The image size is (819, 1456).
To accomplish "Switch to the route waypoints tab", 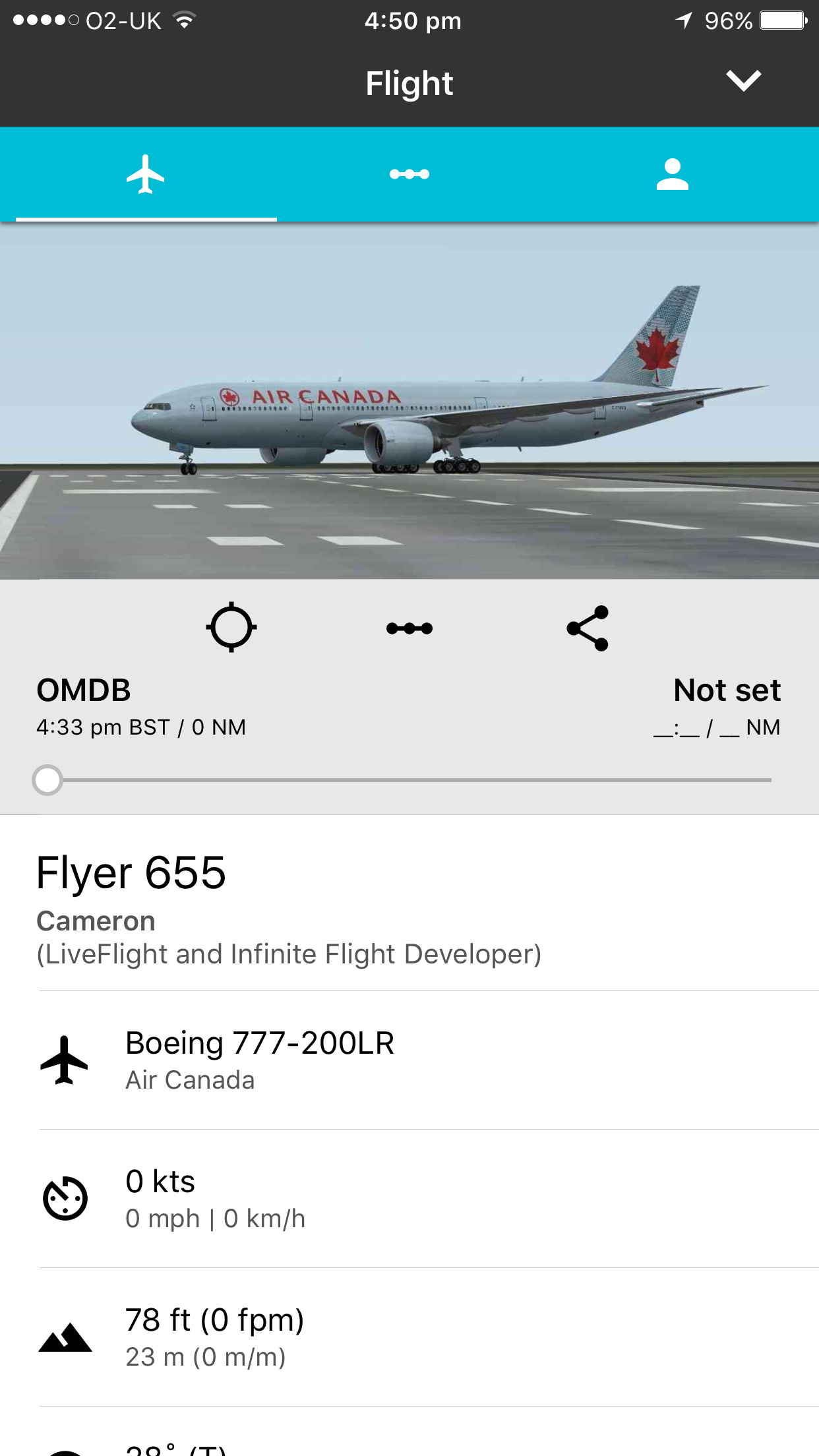I will (x=409, y=175).
